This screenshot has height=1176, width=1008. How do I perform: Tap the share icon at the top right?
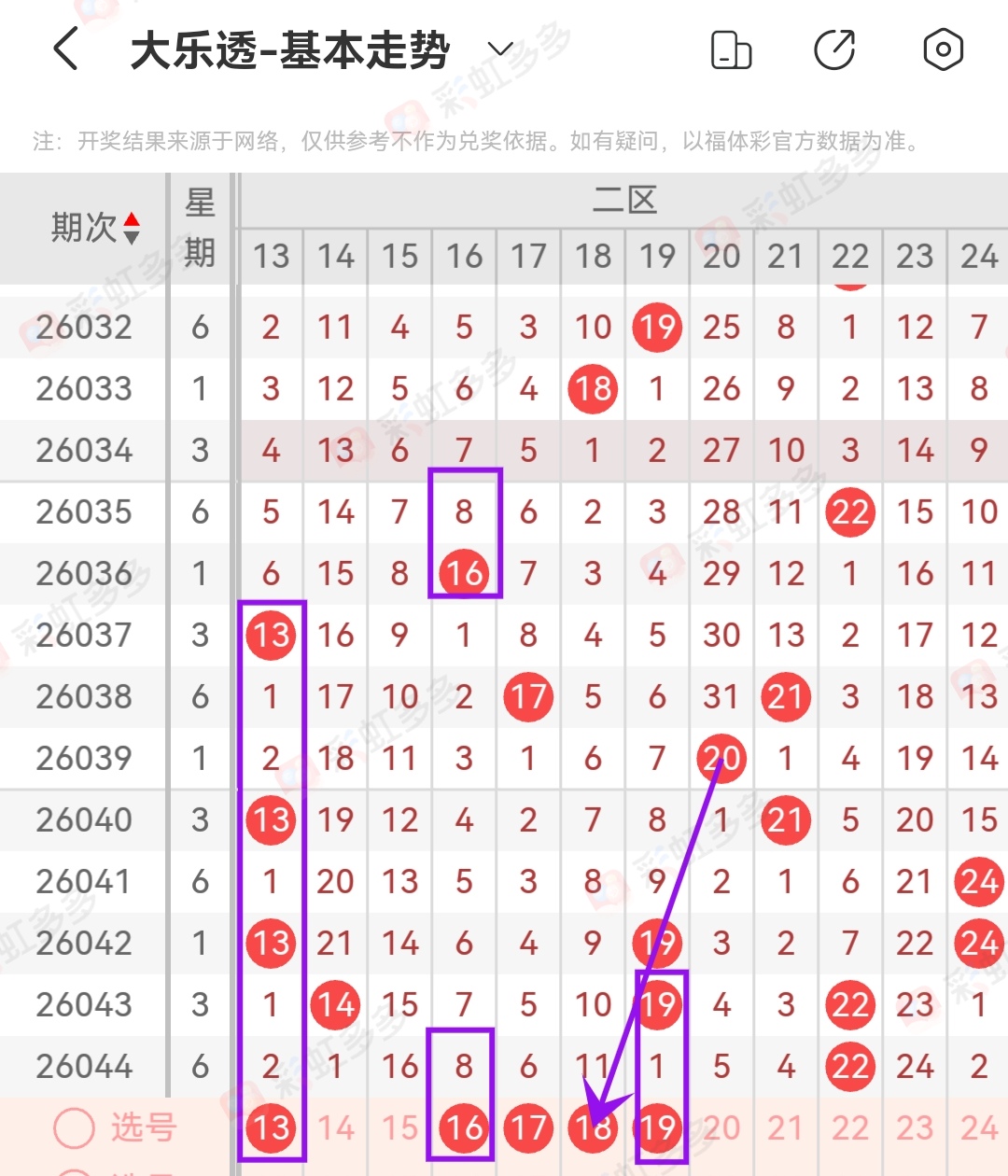click(x=836, y=51)
